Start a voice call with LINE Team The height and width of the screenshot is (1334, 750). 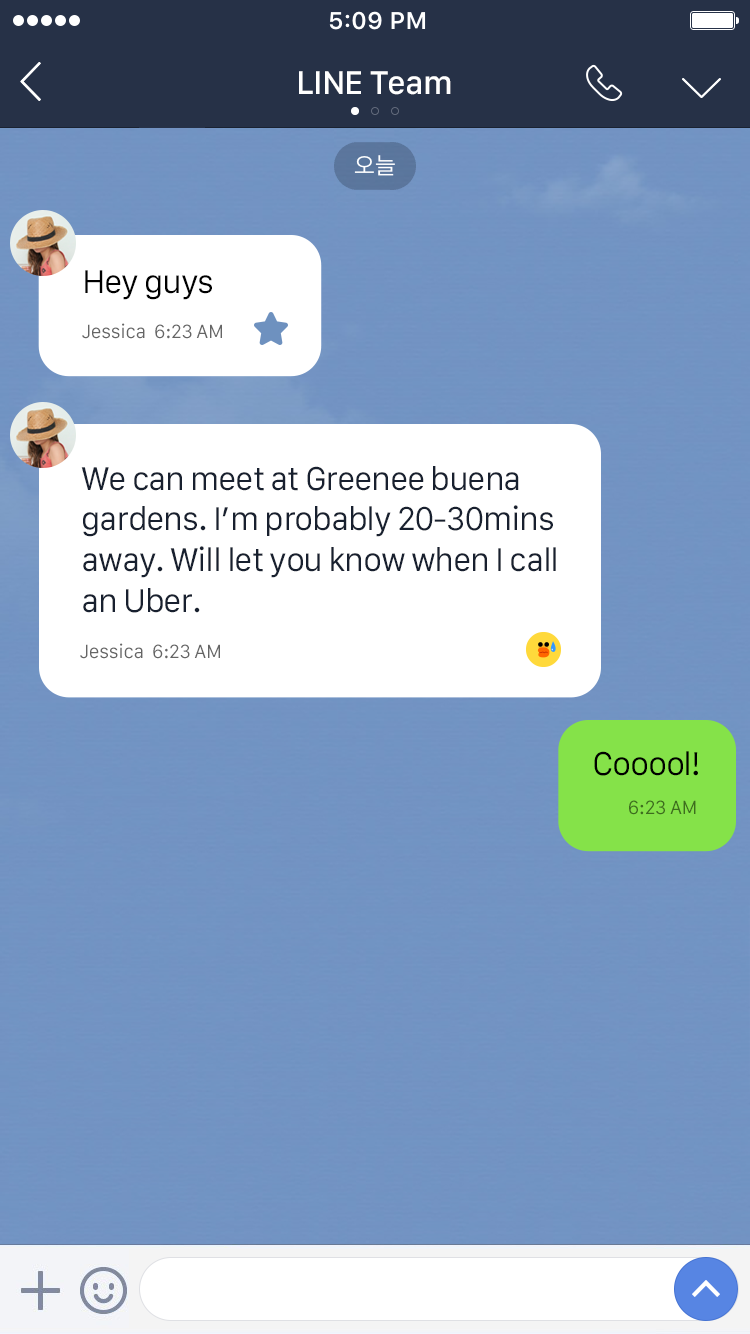click(x=603, y=84)
